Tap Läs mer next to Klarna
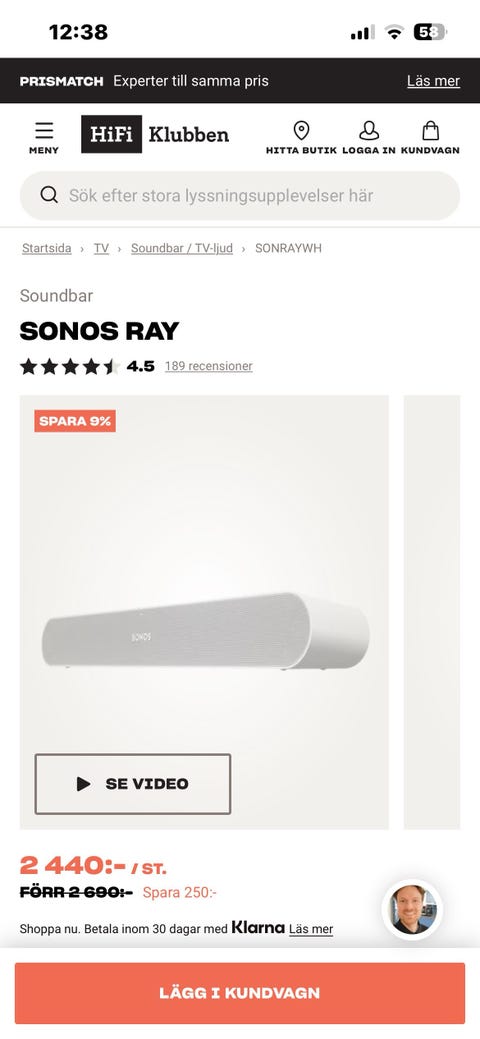Image resolution: width=480 pixels, height=1039 pixels. point(311,929)
